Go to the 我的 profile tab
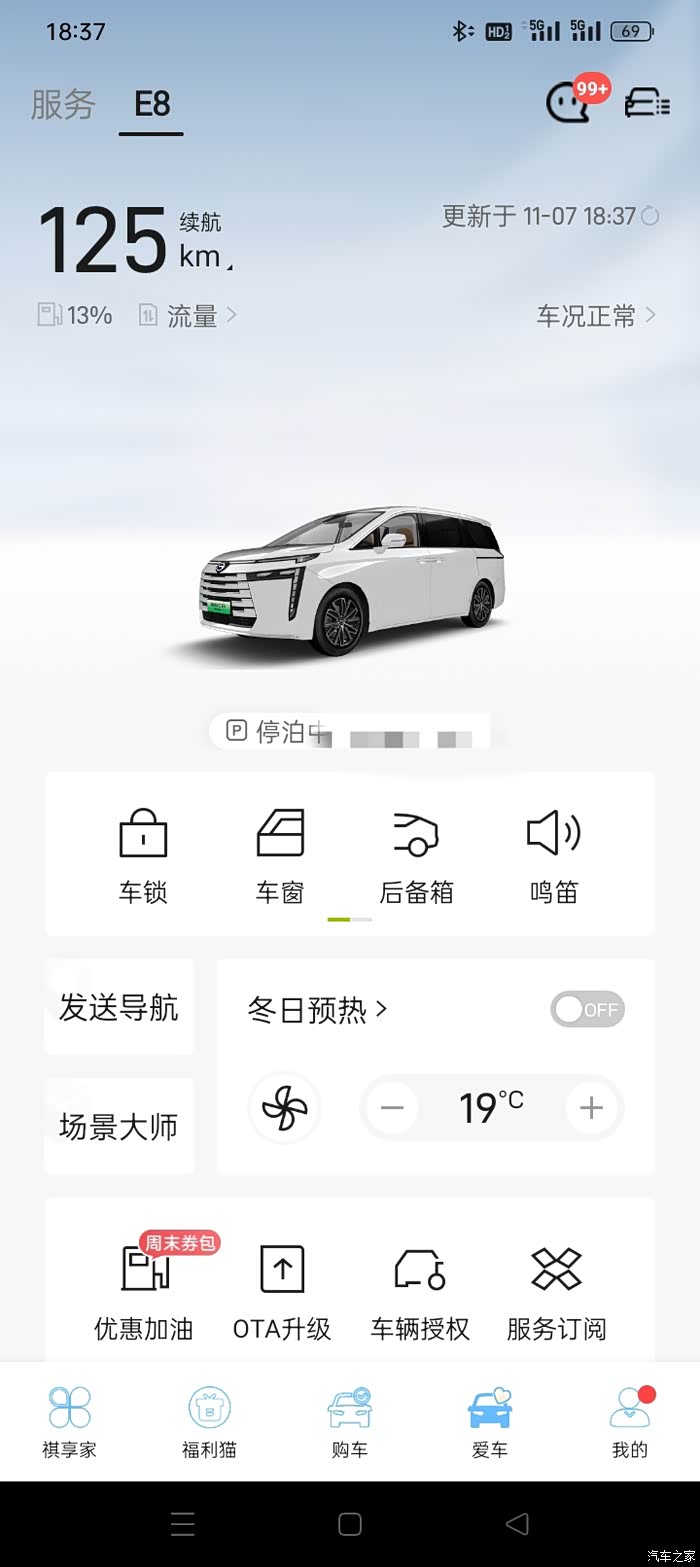The height and width of the screenshot is (1567, 700). coord(630,1422)
